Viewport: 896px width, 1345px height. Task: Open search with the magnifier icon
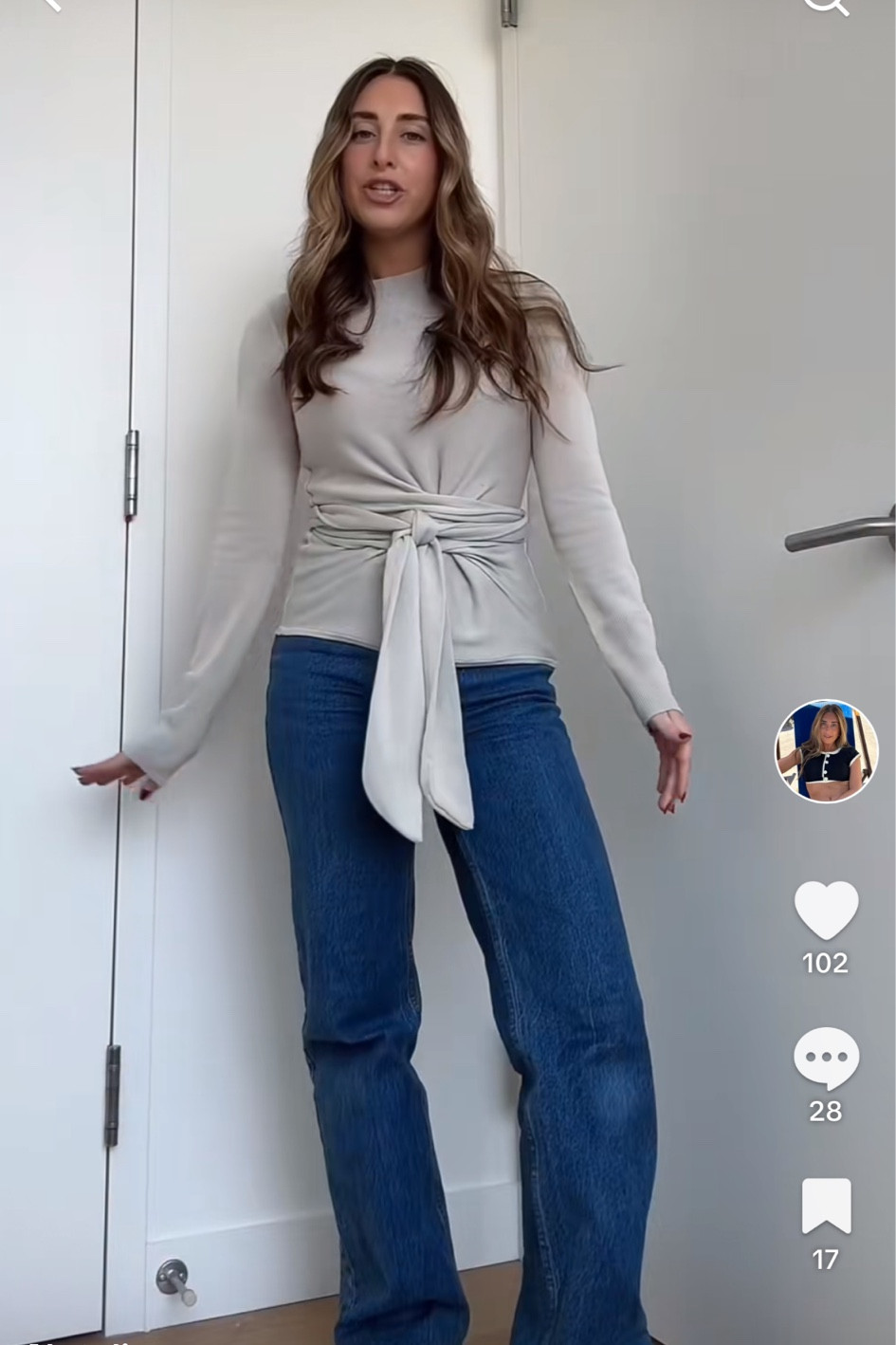click(x=825, y=6)
